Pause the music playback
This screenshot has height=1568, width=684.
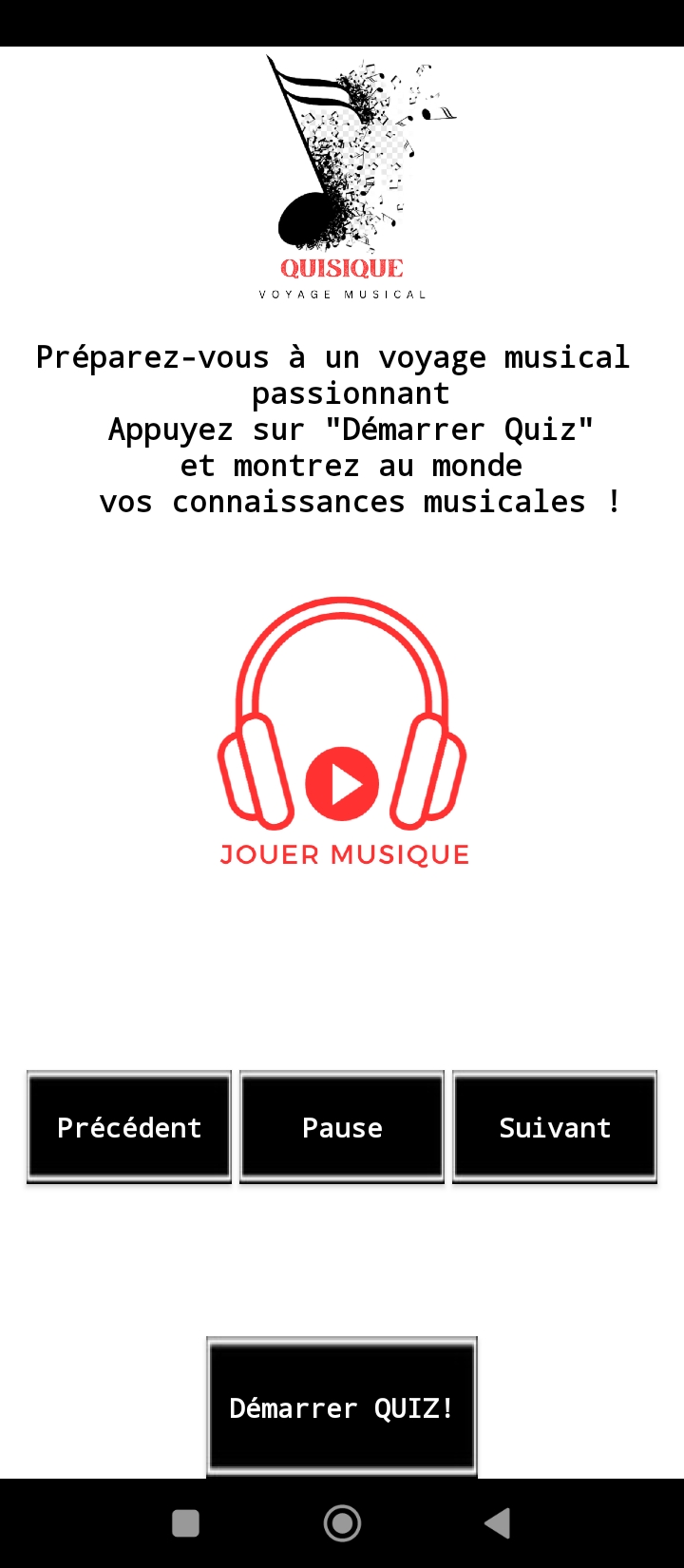(x=342, y=1127)
